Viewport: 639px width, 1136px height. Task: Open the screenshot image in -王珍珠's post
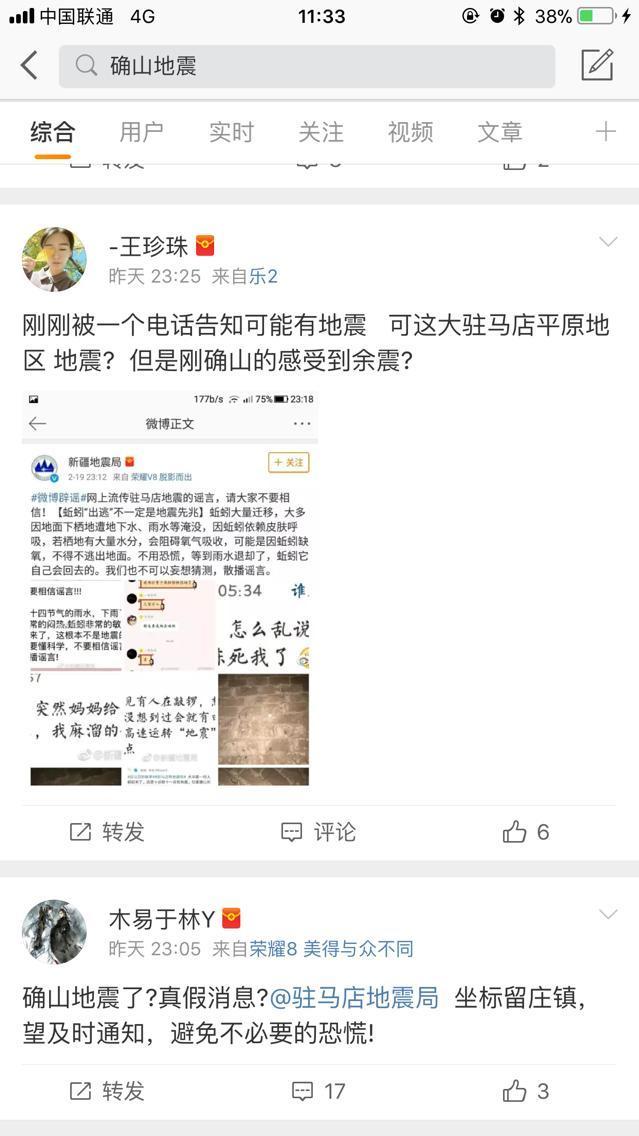(170, 588)
